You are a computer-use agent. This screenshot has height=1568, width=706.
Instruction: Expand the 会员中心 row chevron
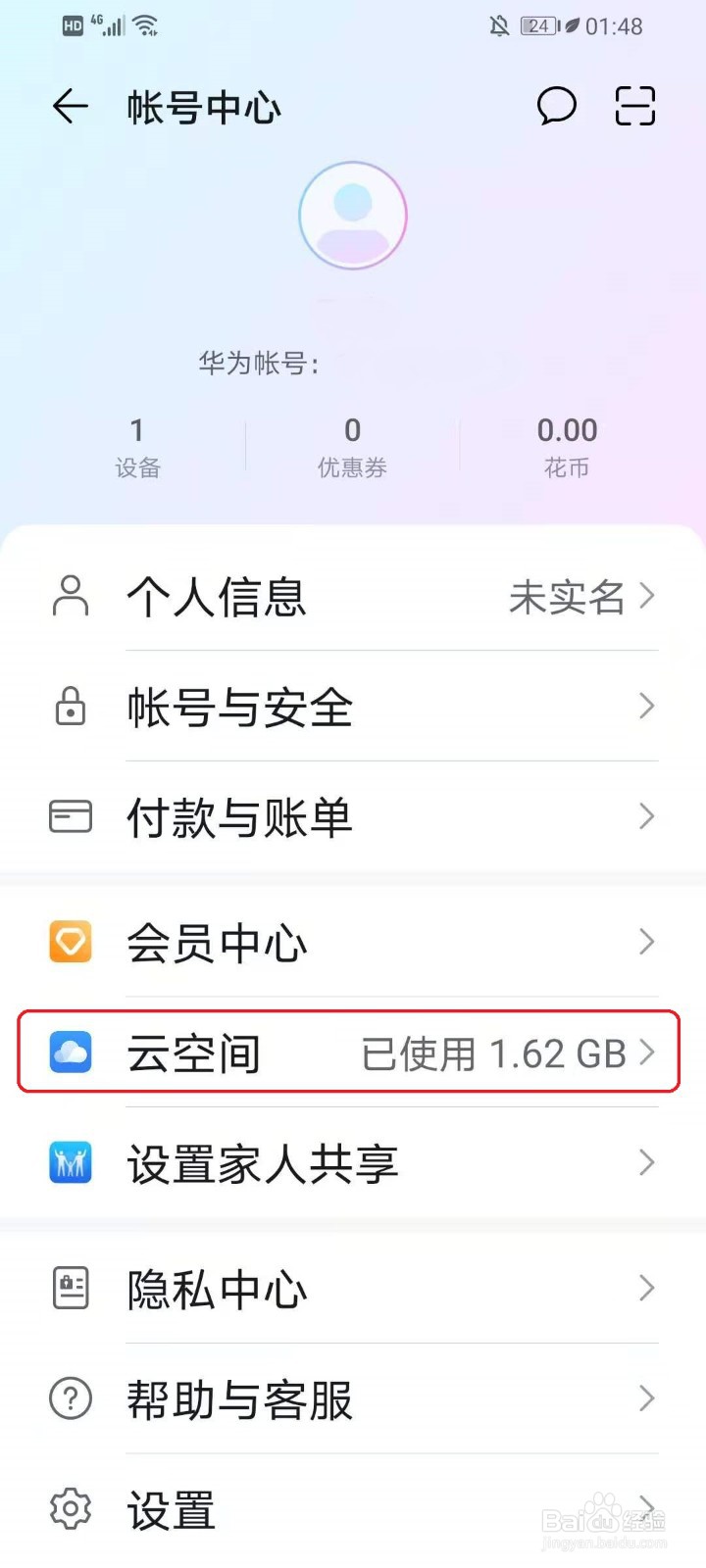[646, 942]
